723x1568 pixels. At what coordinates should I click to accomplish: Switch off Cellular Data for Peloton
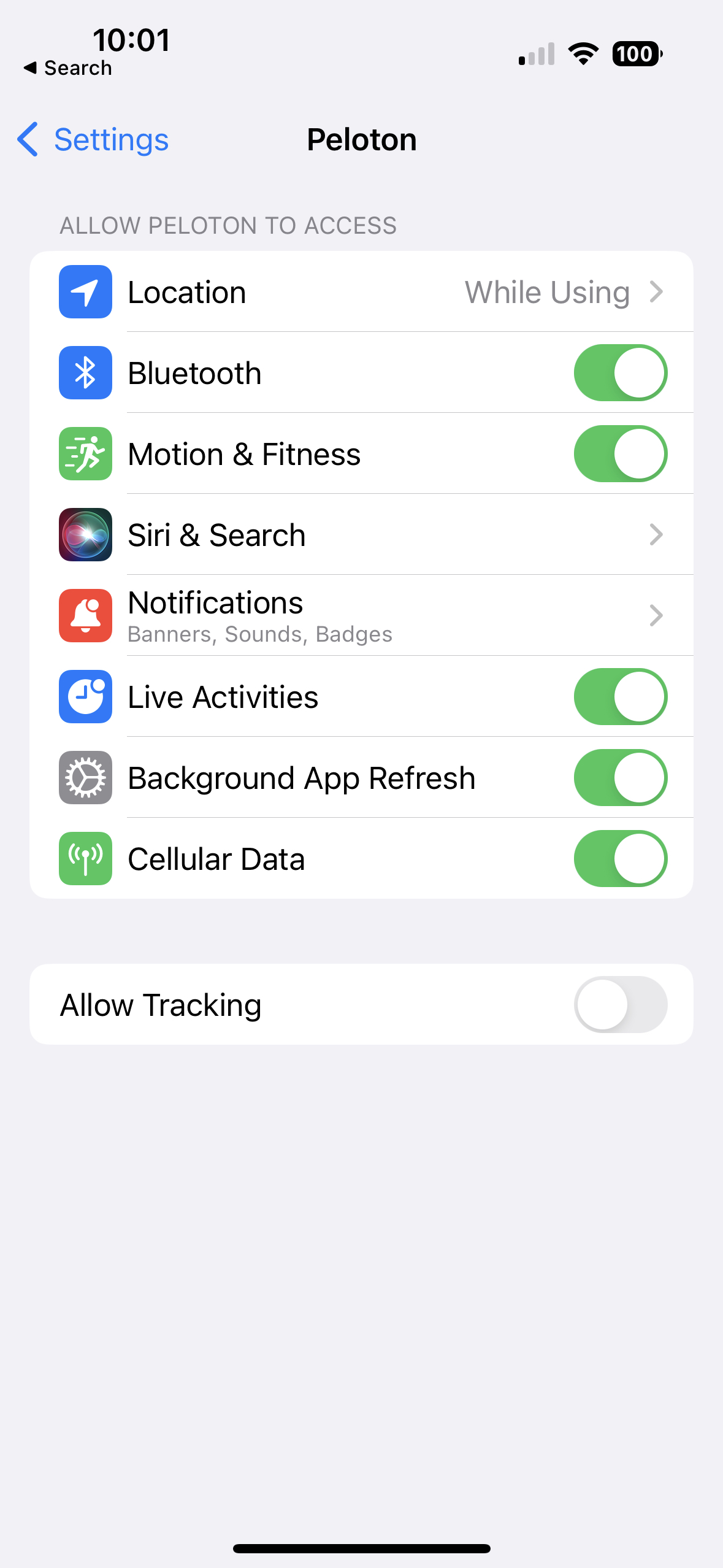[621, 858]
